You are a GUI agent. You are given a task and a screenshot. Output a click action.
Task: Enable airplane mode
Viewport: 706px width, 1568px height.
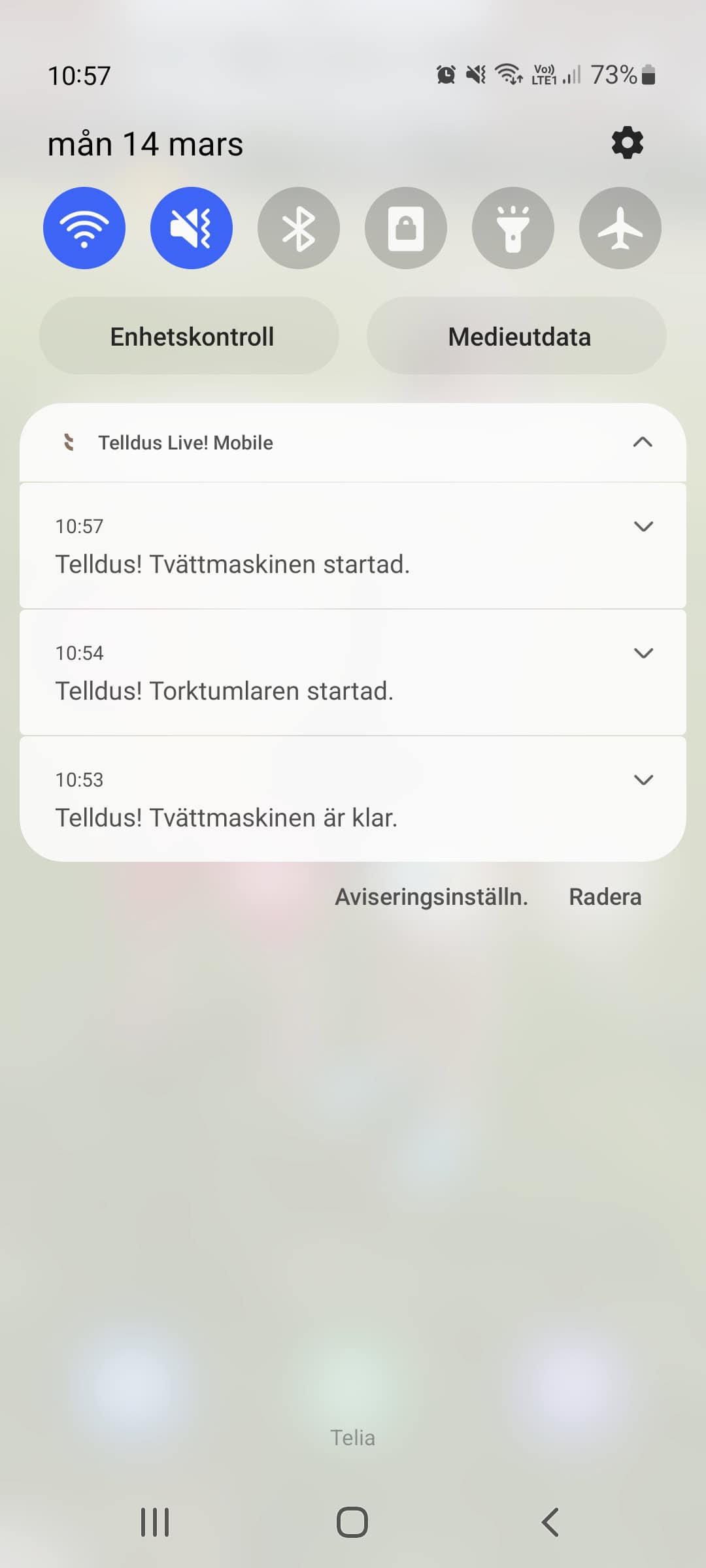[x=620, y=228]
